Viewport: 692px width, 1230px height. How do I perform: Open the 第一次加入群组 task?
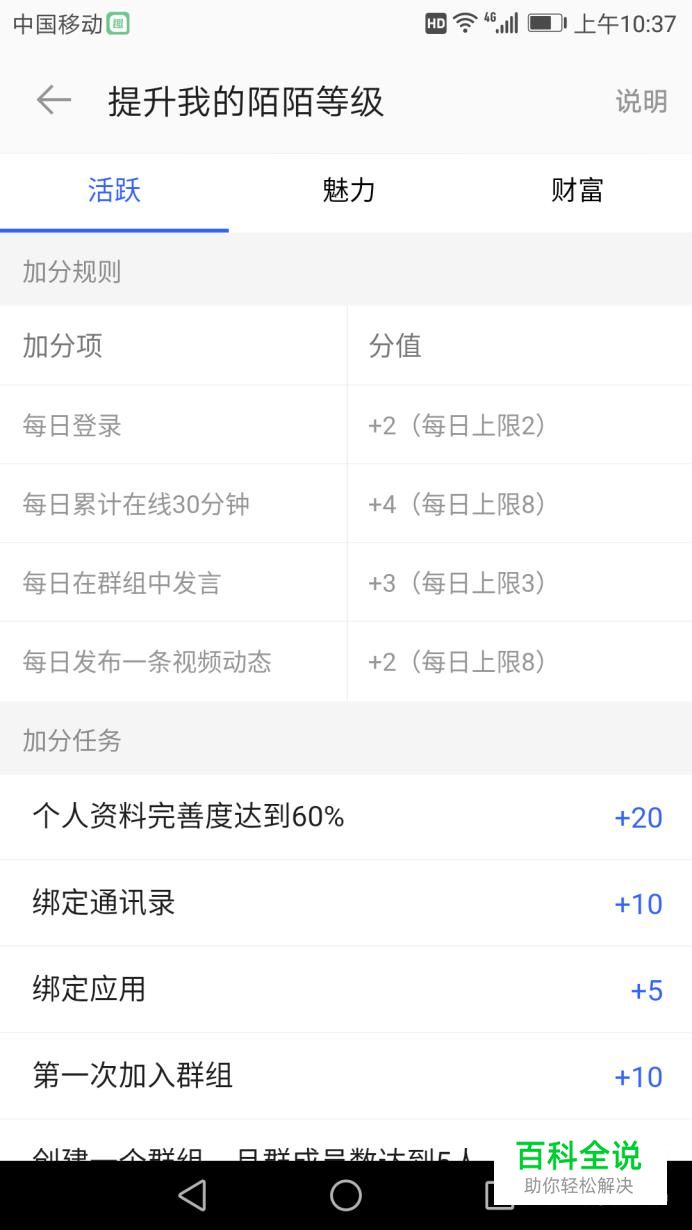click(x=346, y=1076)
